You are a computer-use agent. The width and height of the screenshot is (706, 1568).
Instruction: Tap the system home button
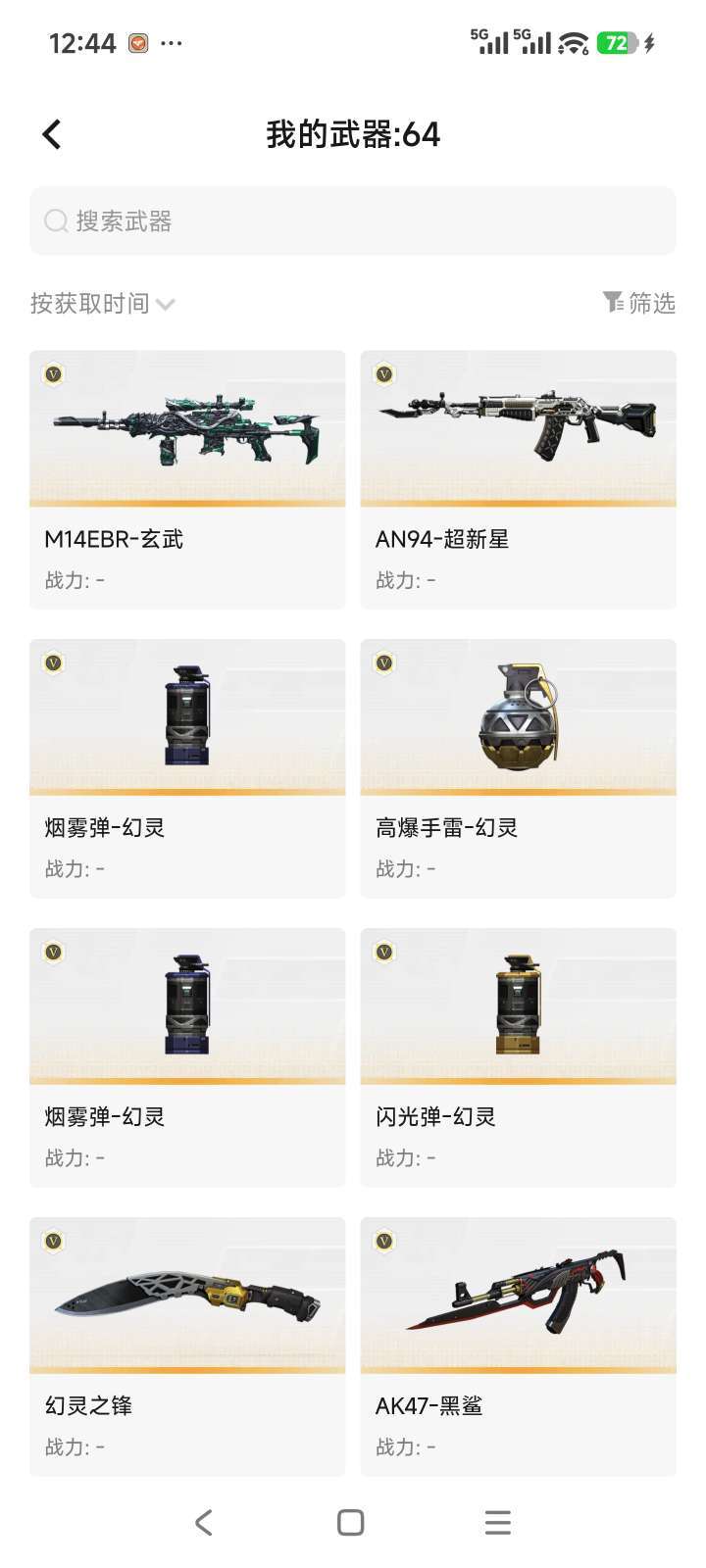(351, 1522)
